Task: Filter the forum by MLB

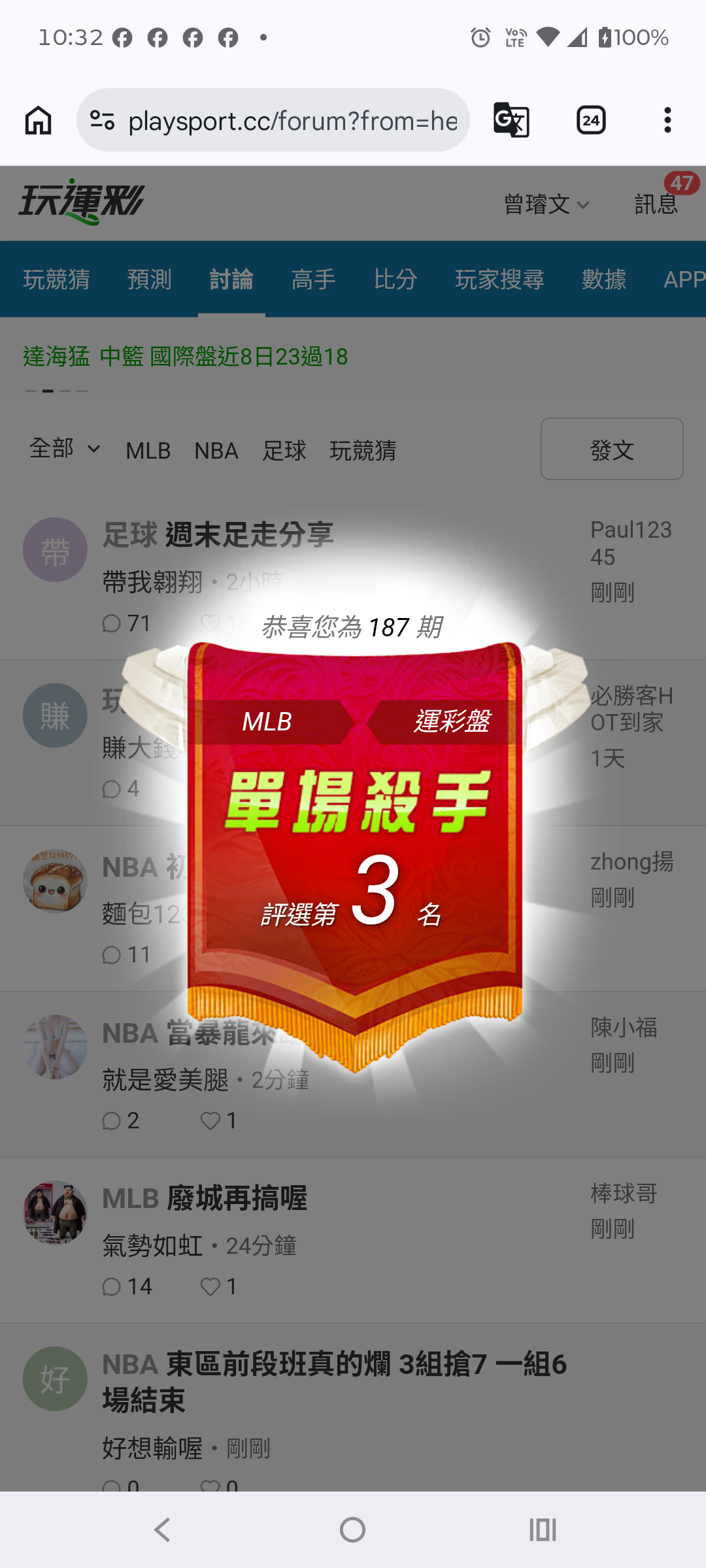Action: [x=148, y=451]
